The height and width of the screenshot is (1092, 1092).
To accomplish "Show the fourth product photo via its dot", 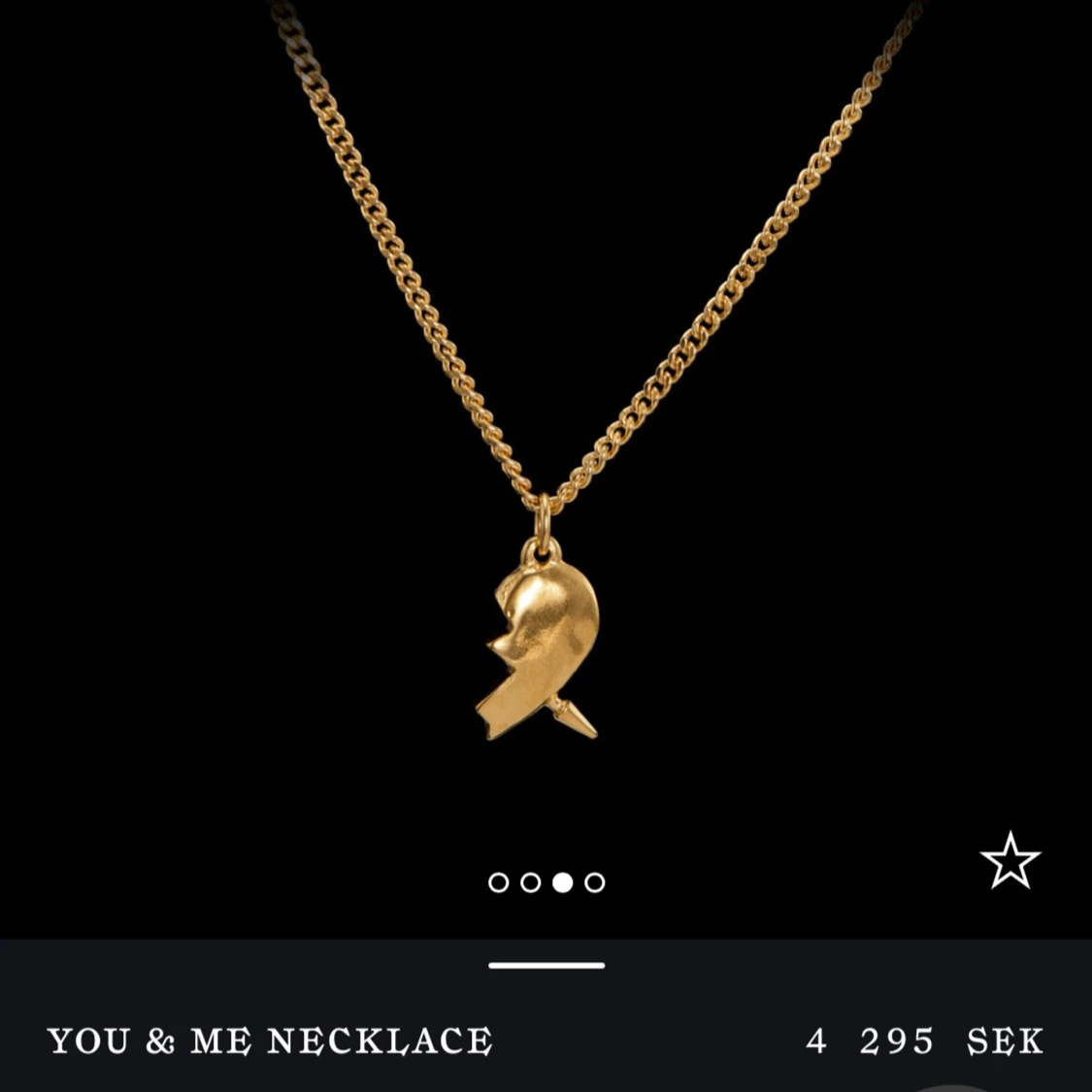I will click(x=595, y=882).
